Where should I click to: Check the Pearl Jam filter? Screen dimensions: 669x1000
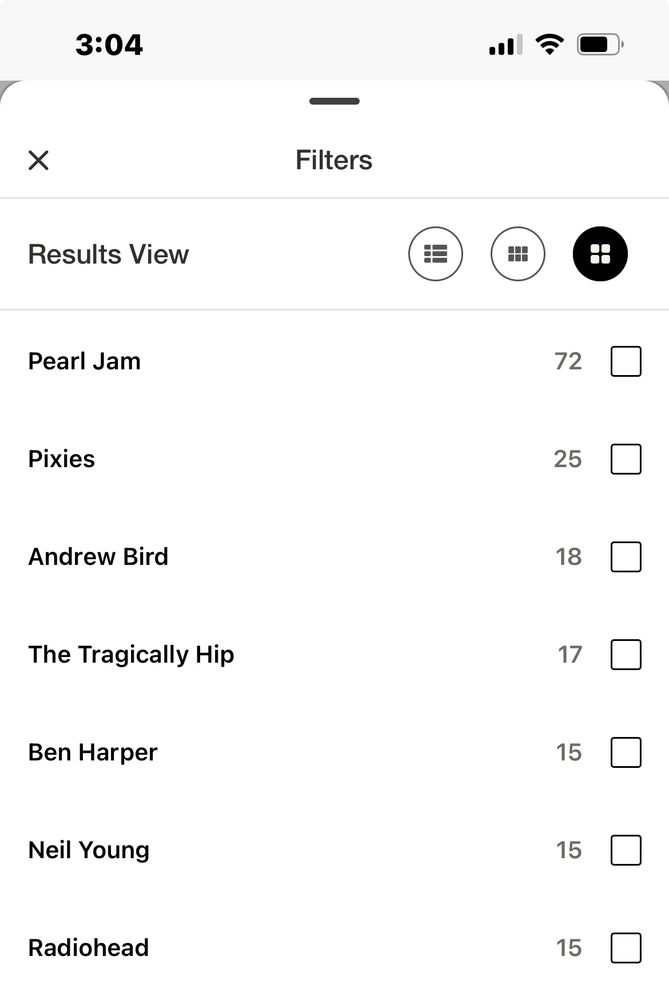(x=626, y=361)
